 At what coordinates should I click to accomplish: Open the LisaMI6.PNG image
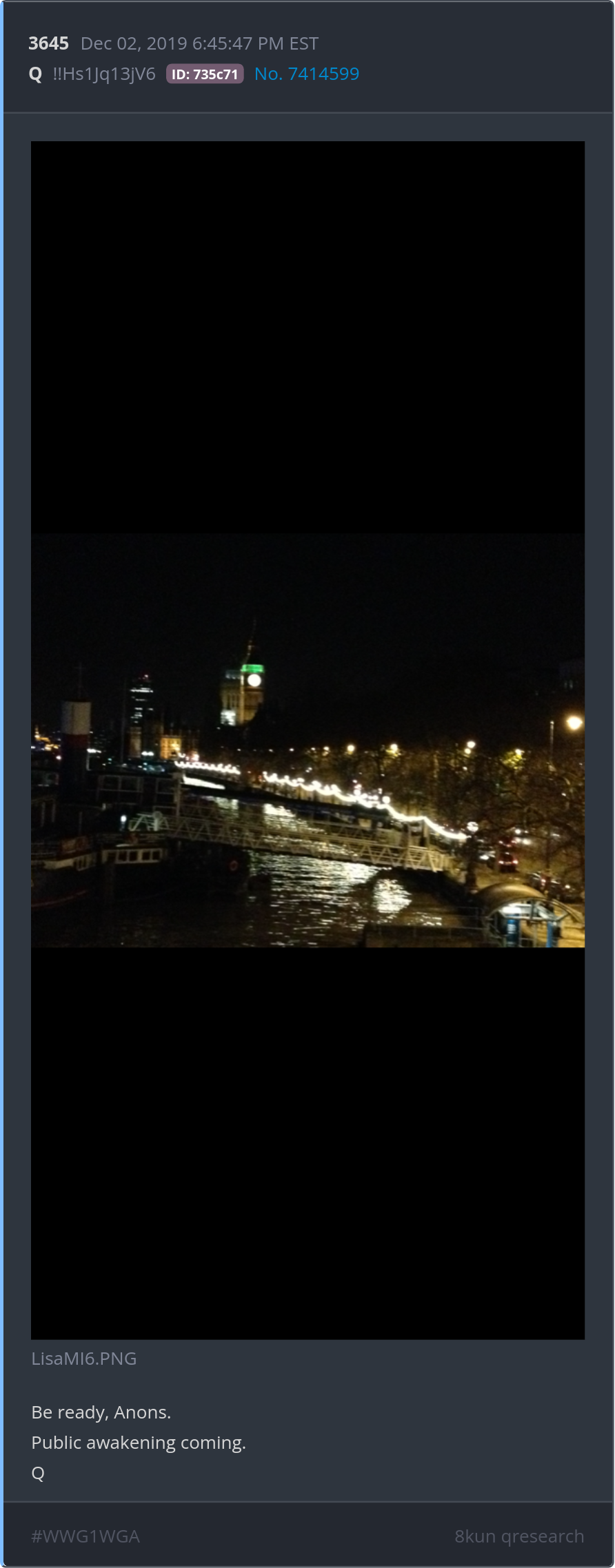307,740
